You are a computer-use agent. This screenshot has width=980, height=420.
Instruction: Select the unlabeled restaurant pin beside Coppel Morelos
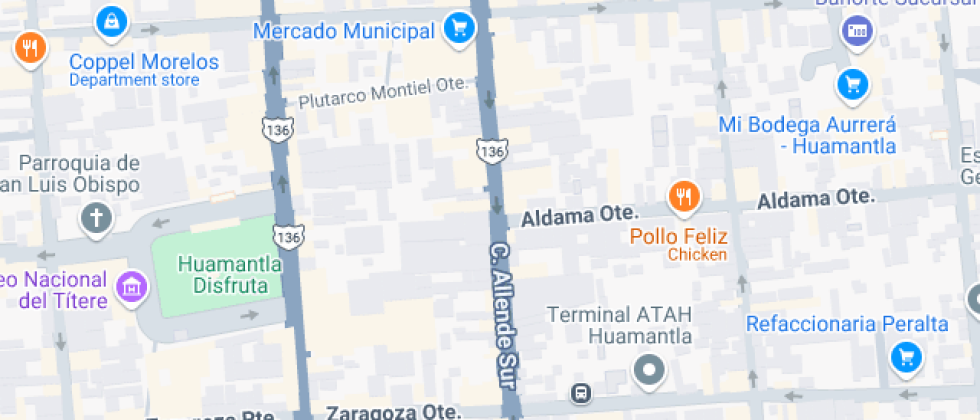coord(31,47)
